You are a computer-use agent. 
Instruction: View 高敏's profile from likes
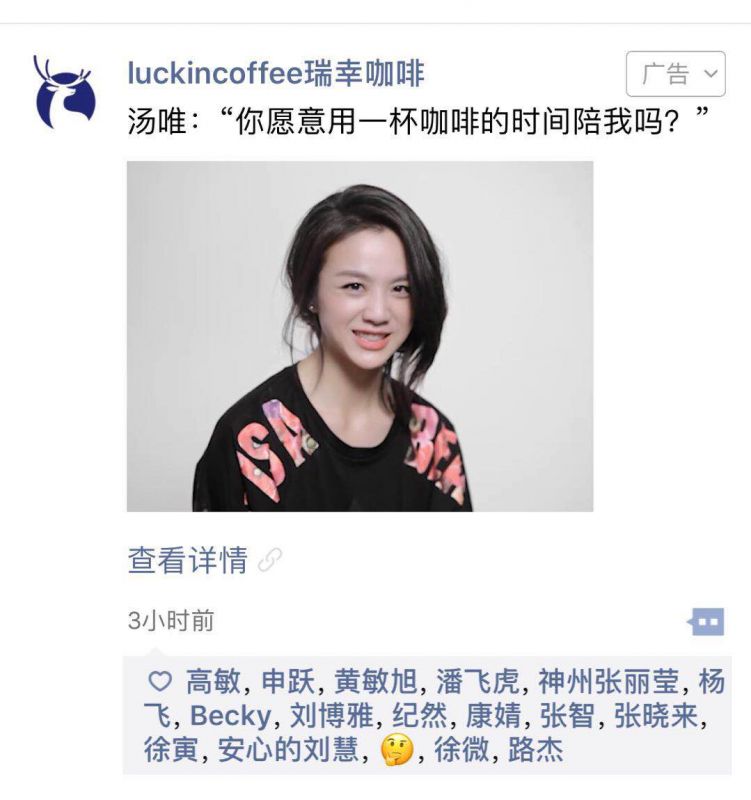[x=213, y=683]
